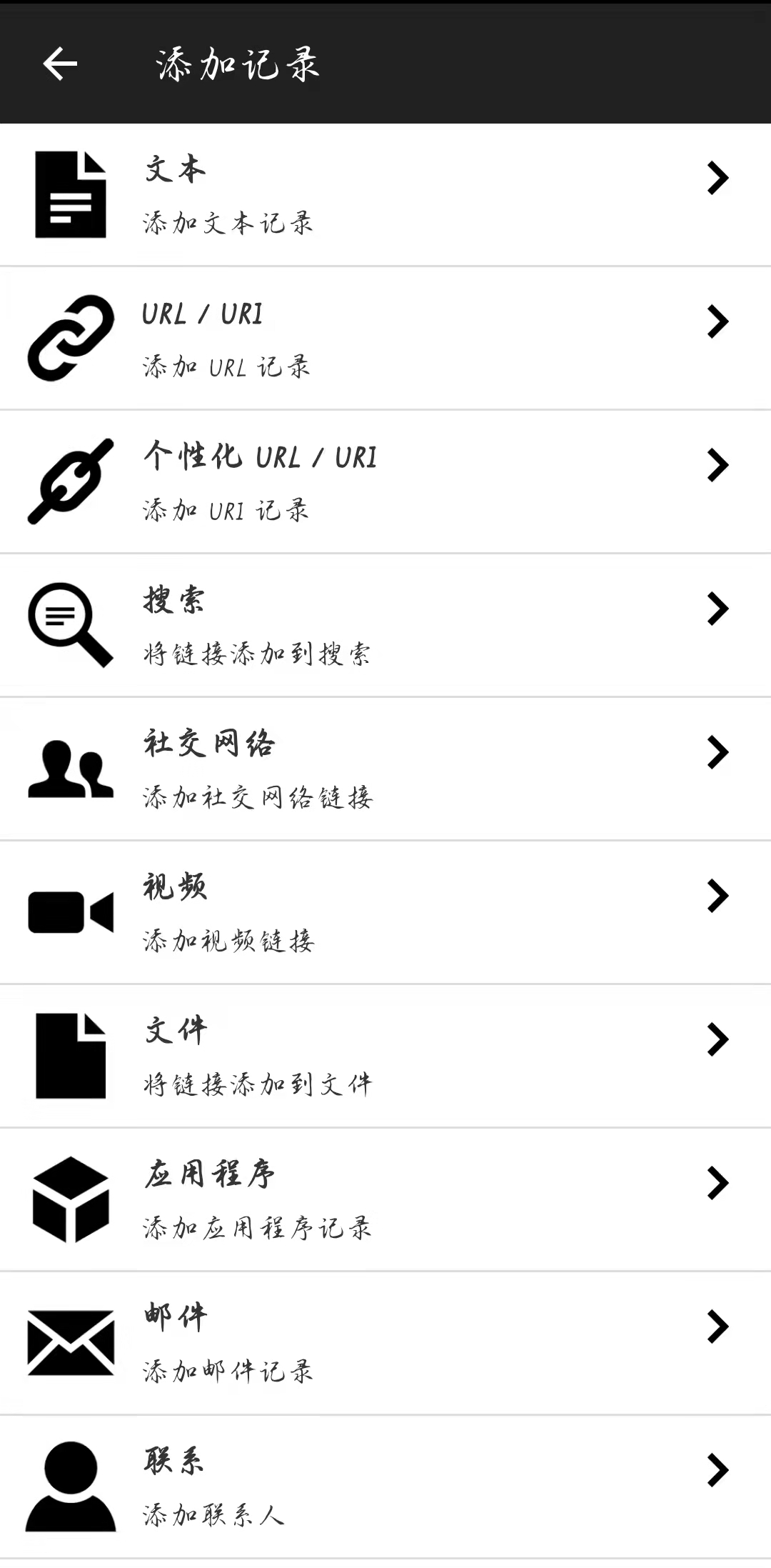Tap 联系 to add a contact
This screenshot has width=771, height=1568.
(x=385, y=1487)
